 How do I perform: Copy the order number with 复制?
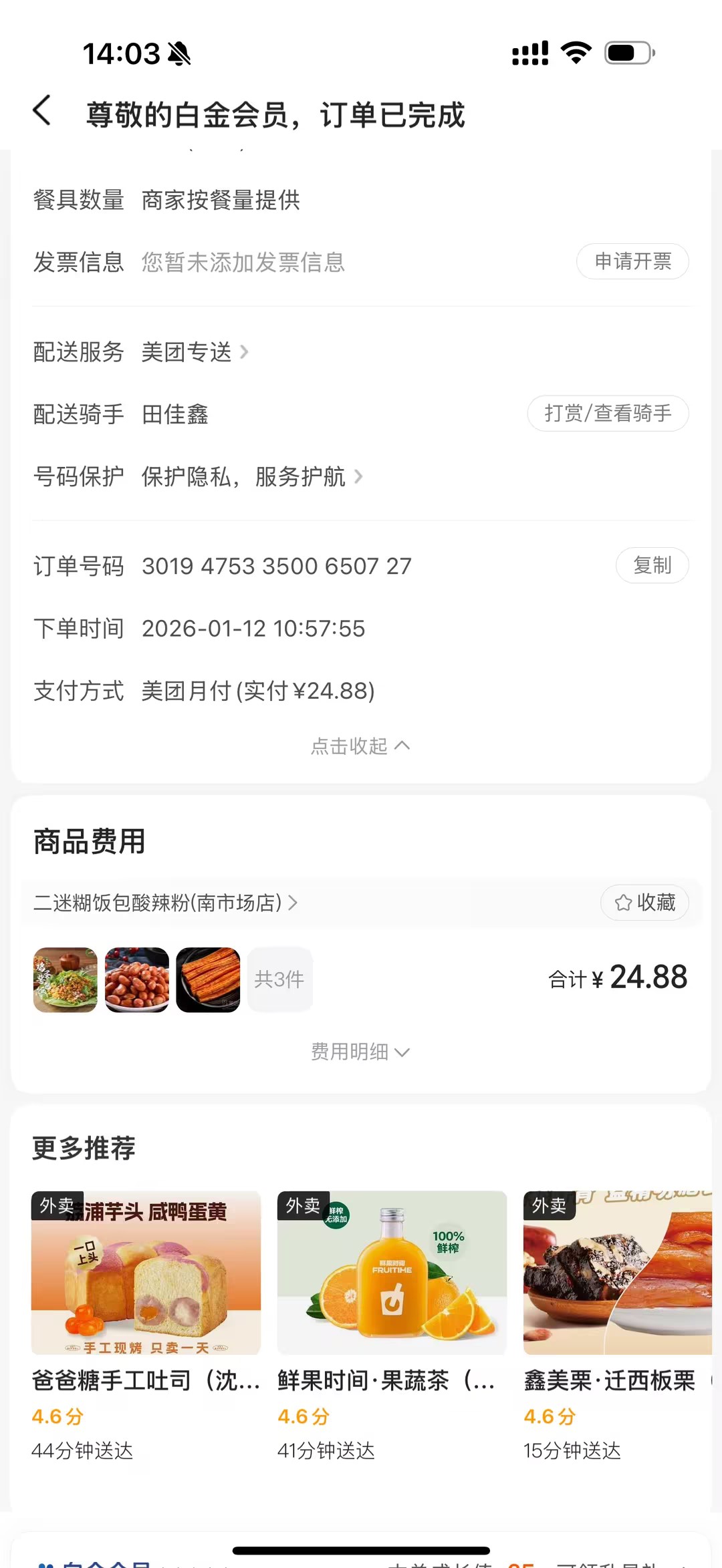652,566
